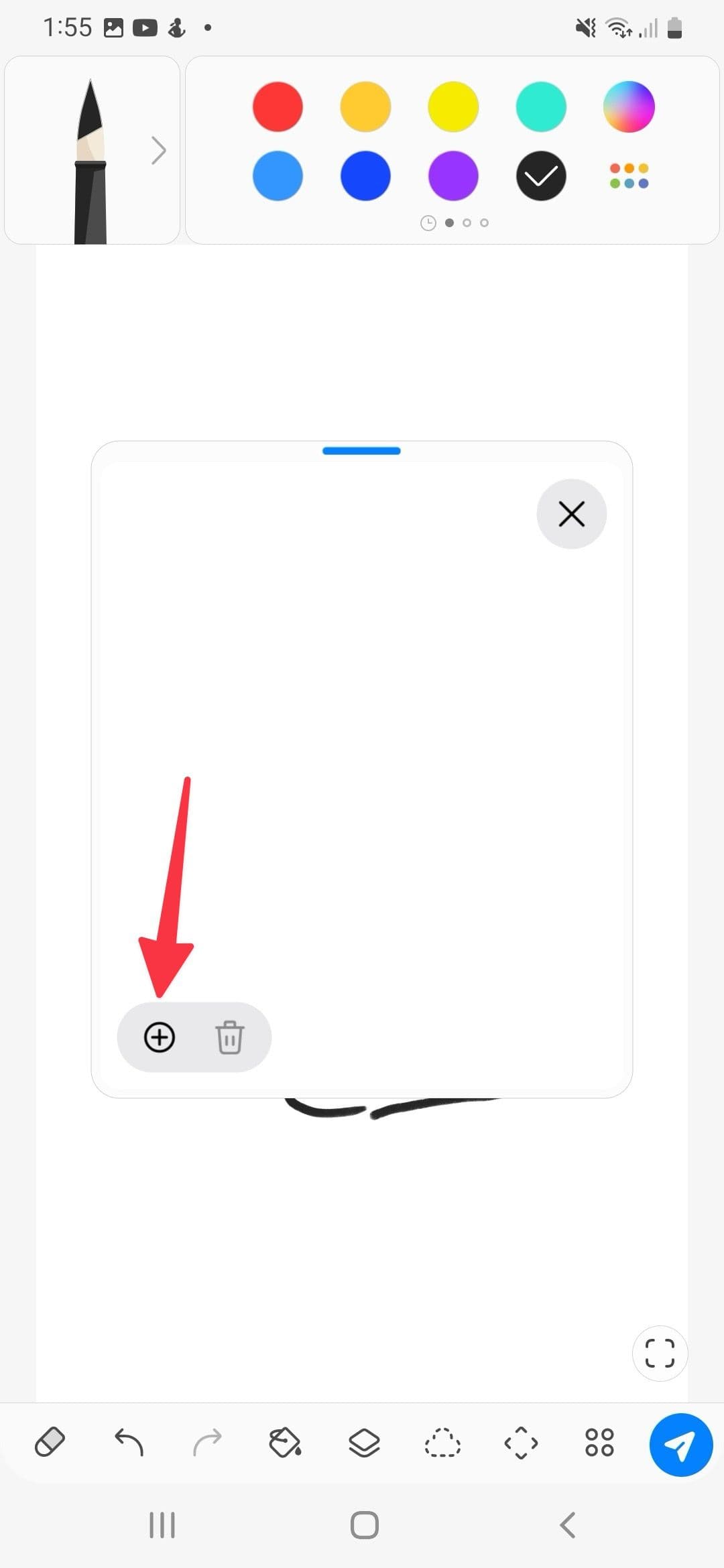Select the paint bucket fill tool

[285, 1442]
